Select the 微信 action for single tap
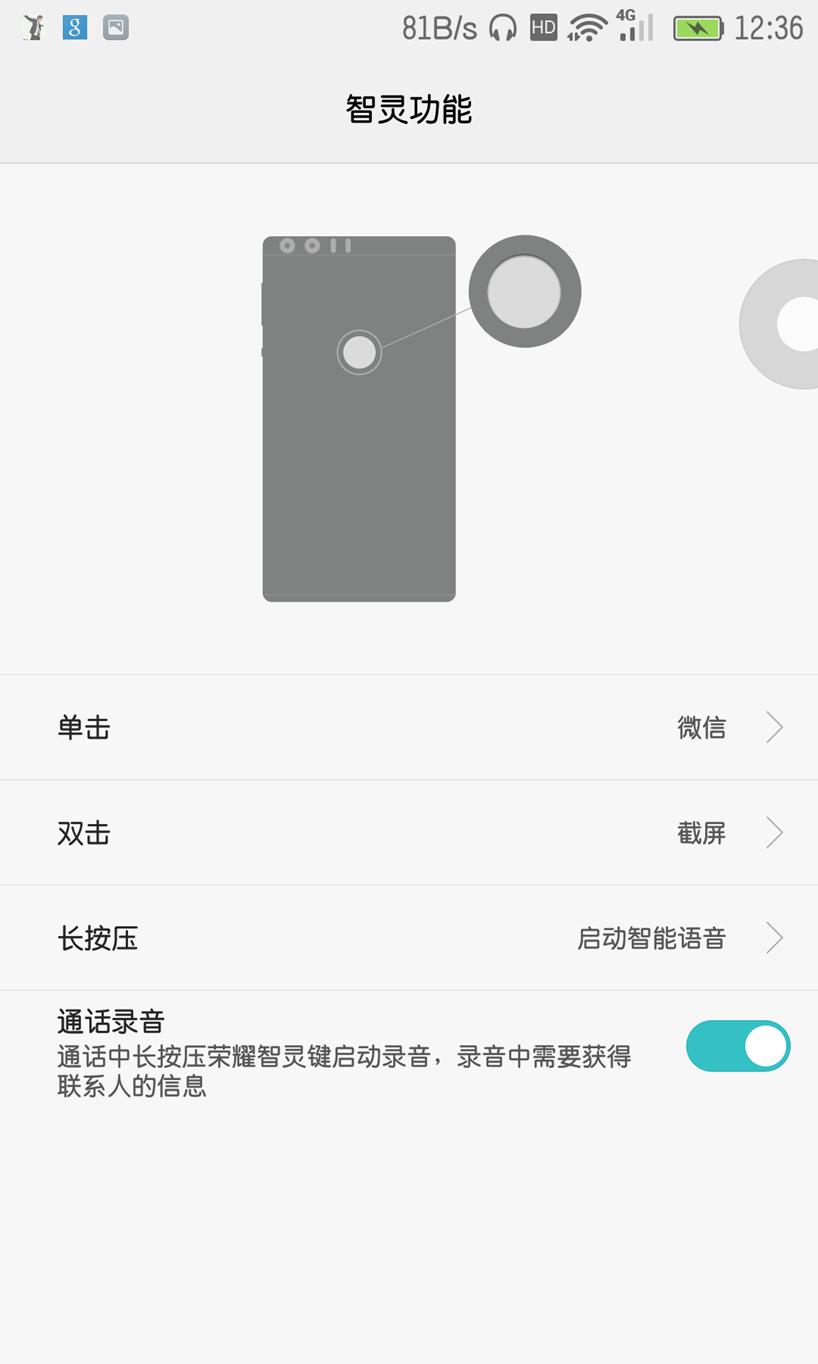 (703, 727)
